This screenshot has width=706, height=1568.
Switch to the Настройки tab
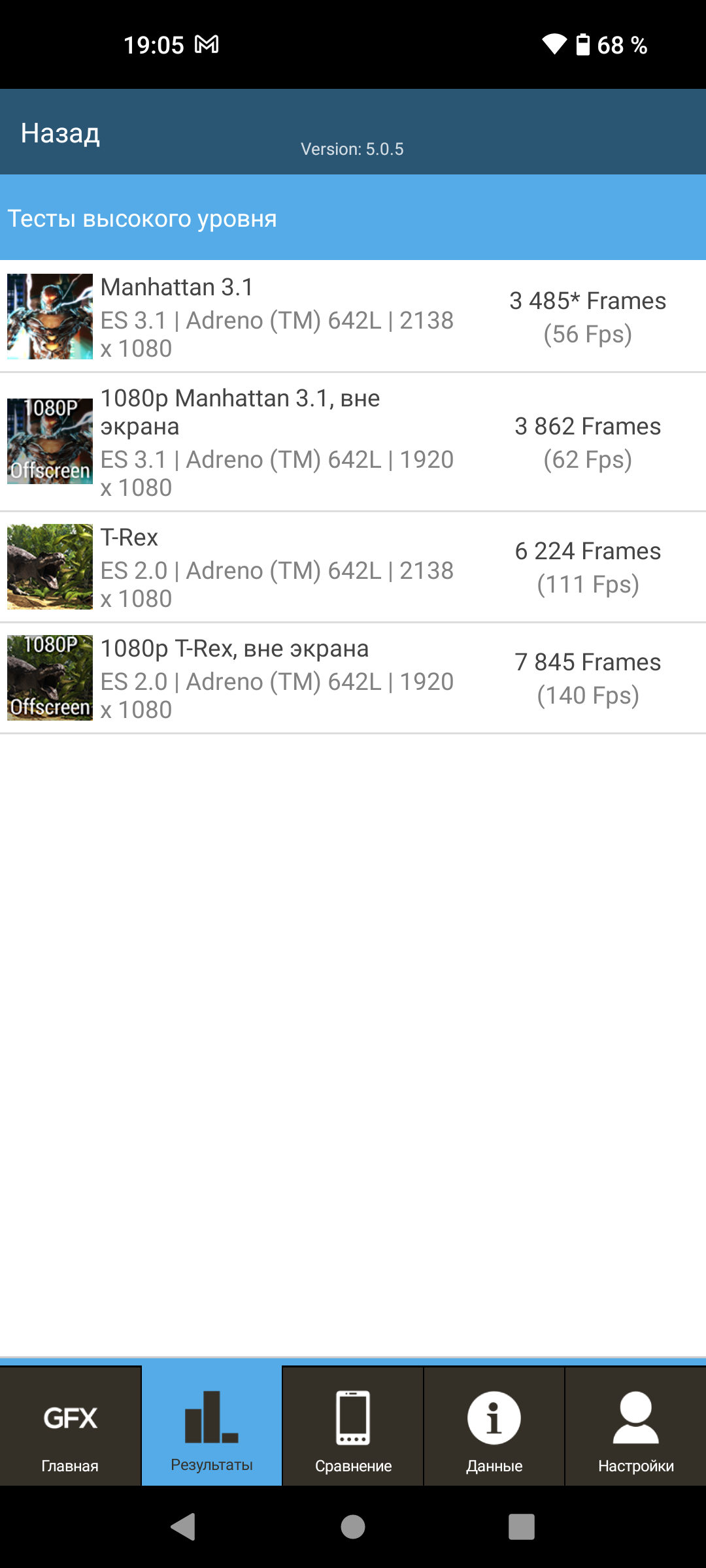tap(635, 1431)
